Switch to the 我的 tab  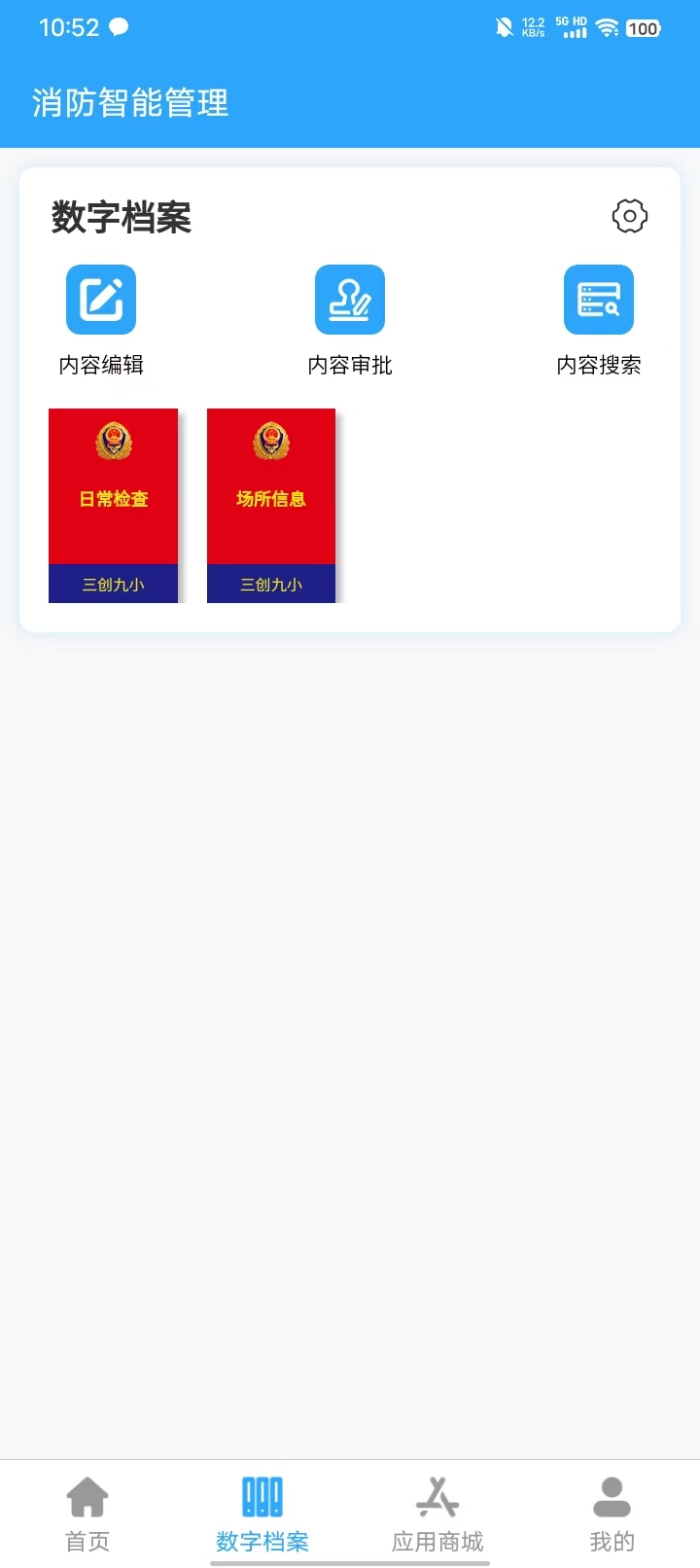(612, 1515)
